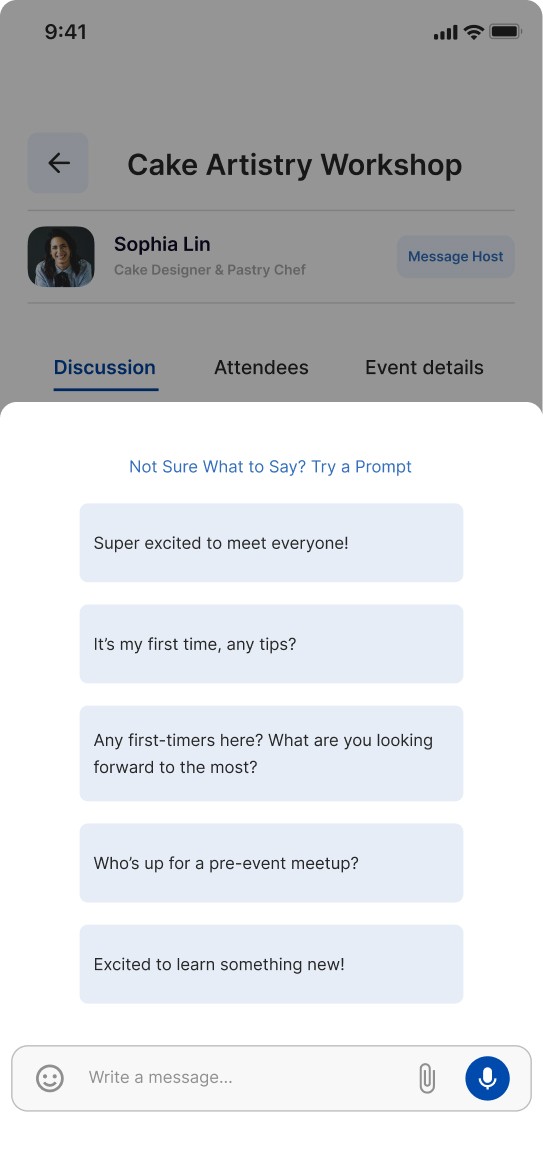This screenshot has width=543, height=1176.
Task: Select the Discussion tab
Action: (105, 368)
